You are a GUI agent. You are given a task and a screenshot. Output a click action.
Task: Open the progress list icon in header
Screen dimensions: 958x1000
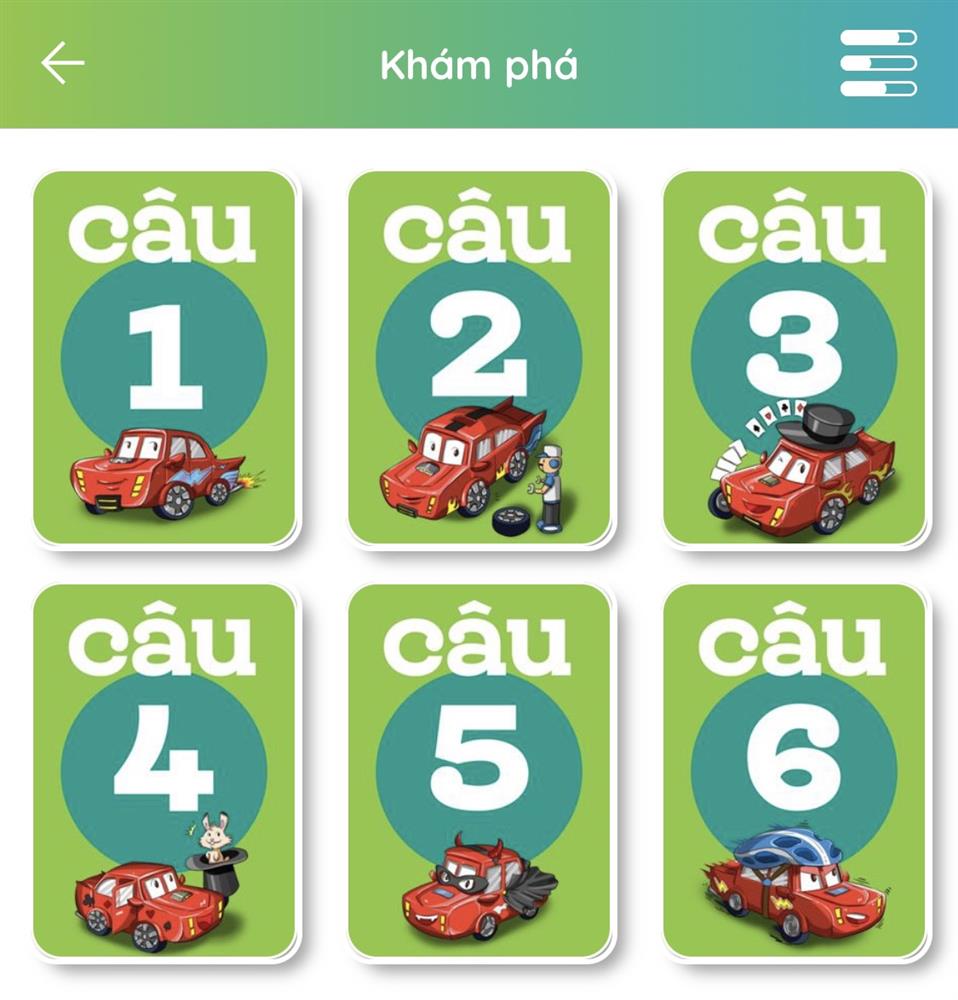(x=878, y=63)
